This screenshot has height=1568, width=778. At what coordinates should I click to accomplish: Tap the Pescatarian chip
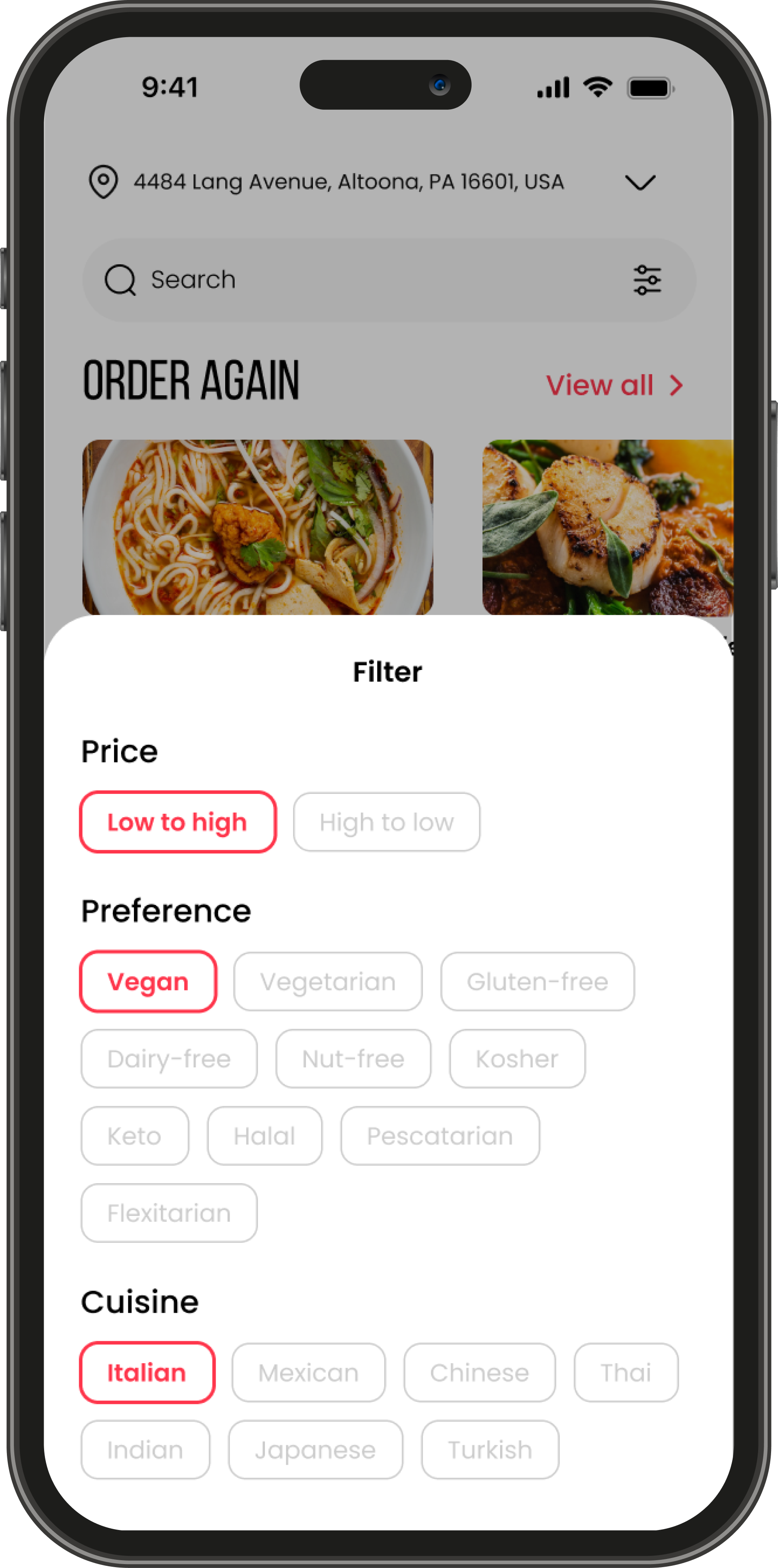440,1136
